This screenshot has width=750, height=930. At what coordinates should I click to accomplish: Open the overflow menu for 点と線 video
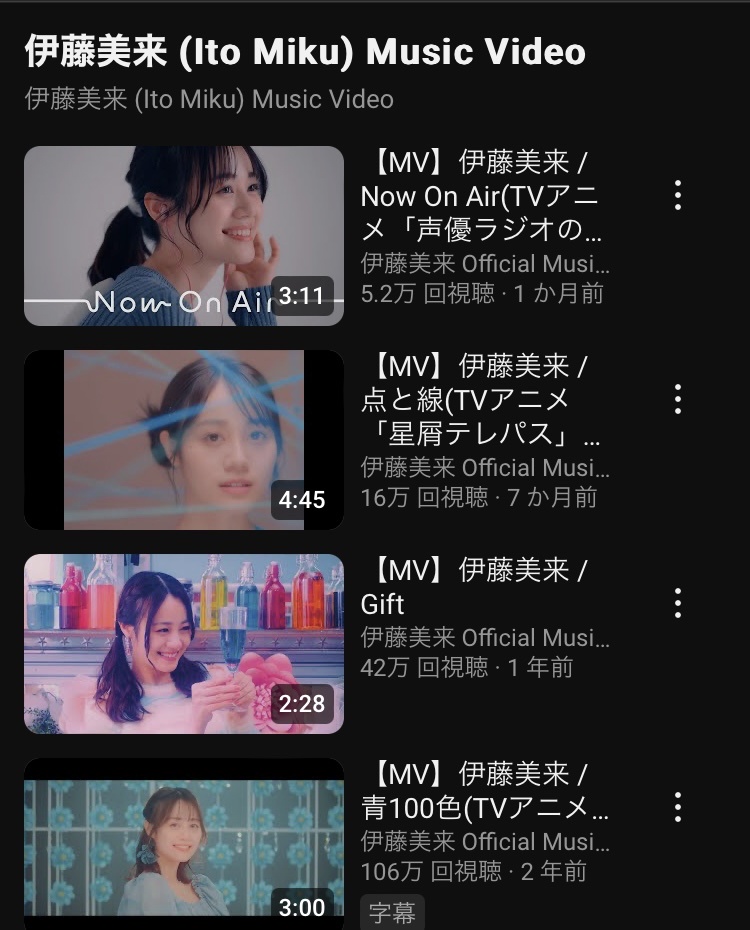(678, 399)
